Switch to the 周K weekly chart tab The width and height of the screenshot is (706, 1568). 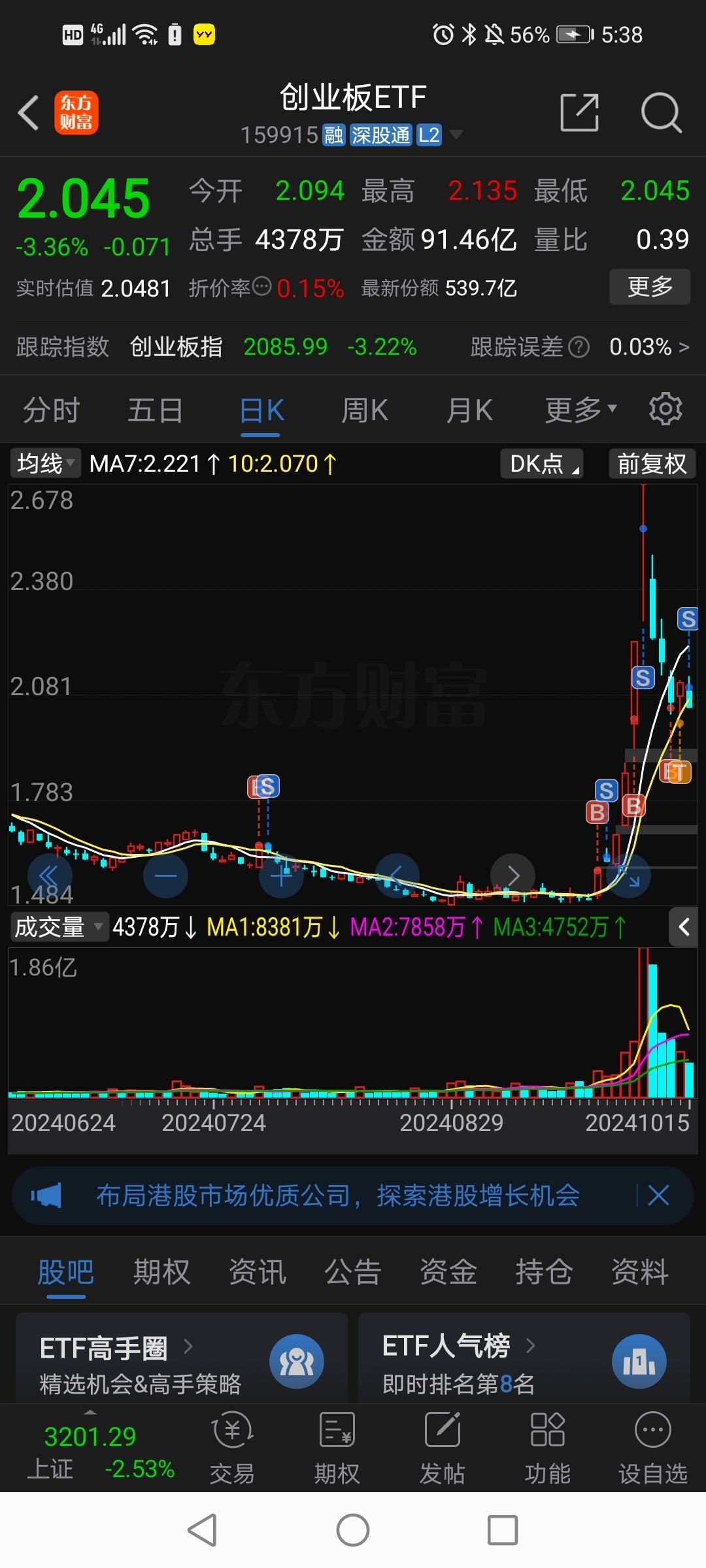364,409
